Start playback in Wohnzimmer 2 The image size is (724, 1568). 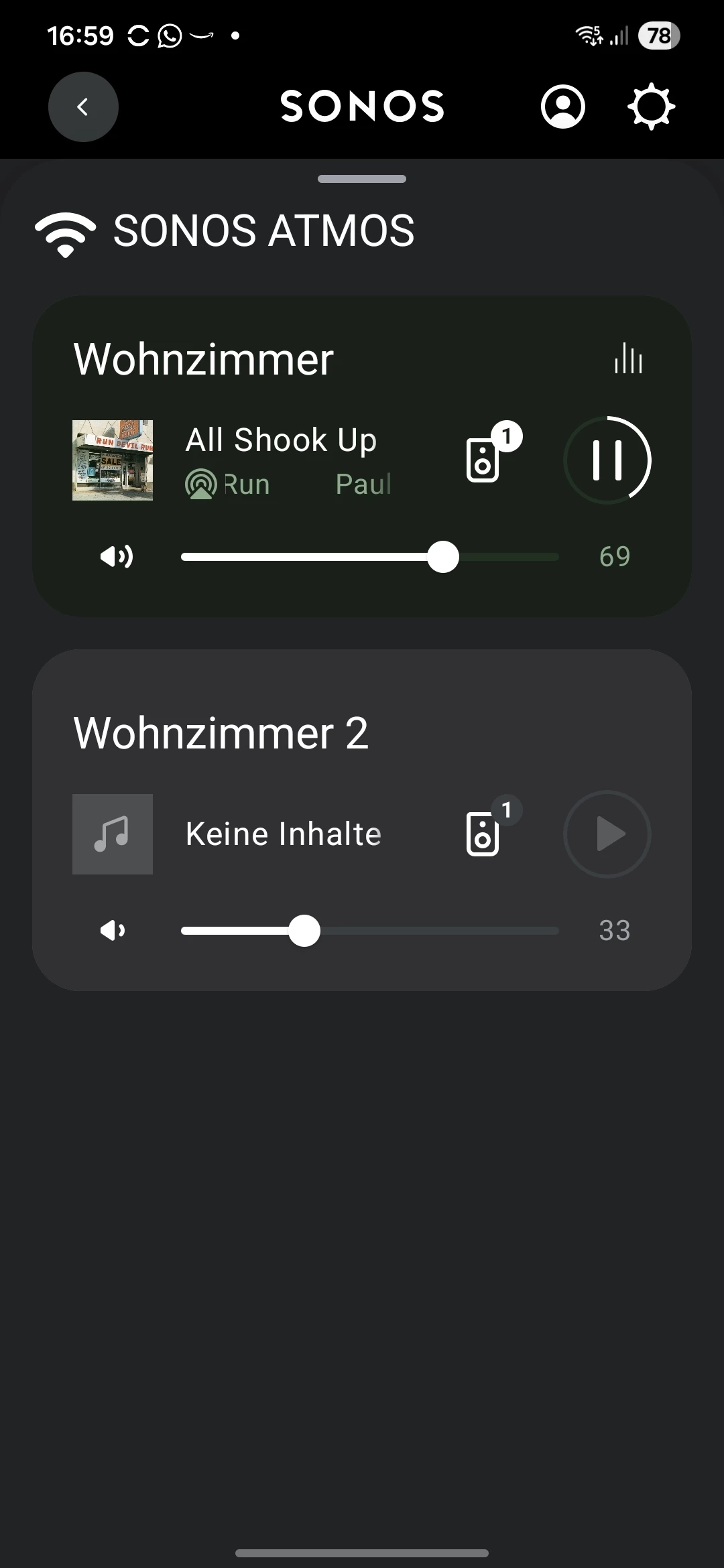(x=607, y=834)
